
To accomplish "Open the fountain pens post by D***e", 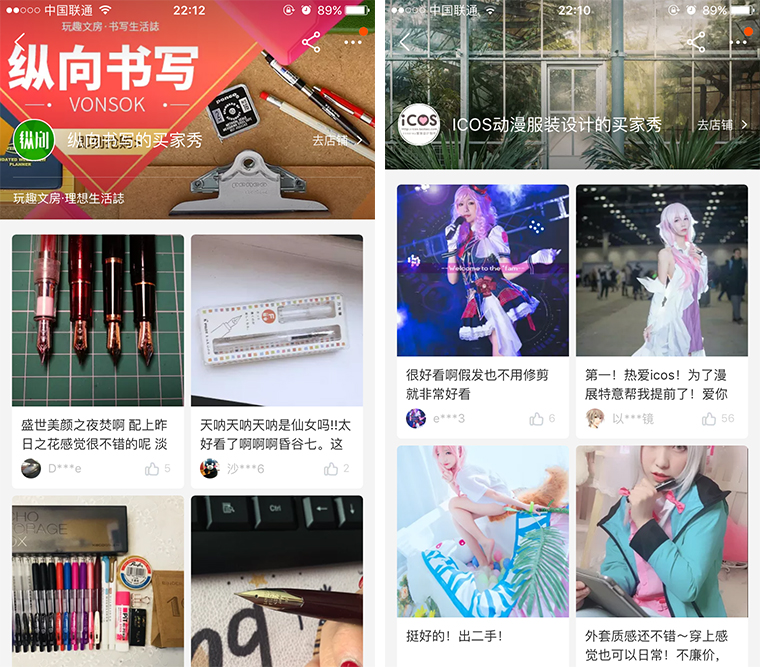I will [97, 320].
